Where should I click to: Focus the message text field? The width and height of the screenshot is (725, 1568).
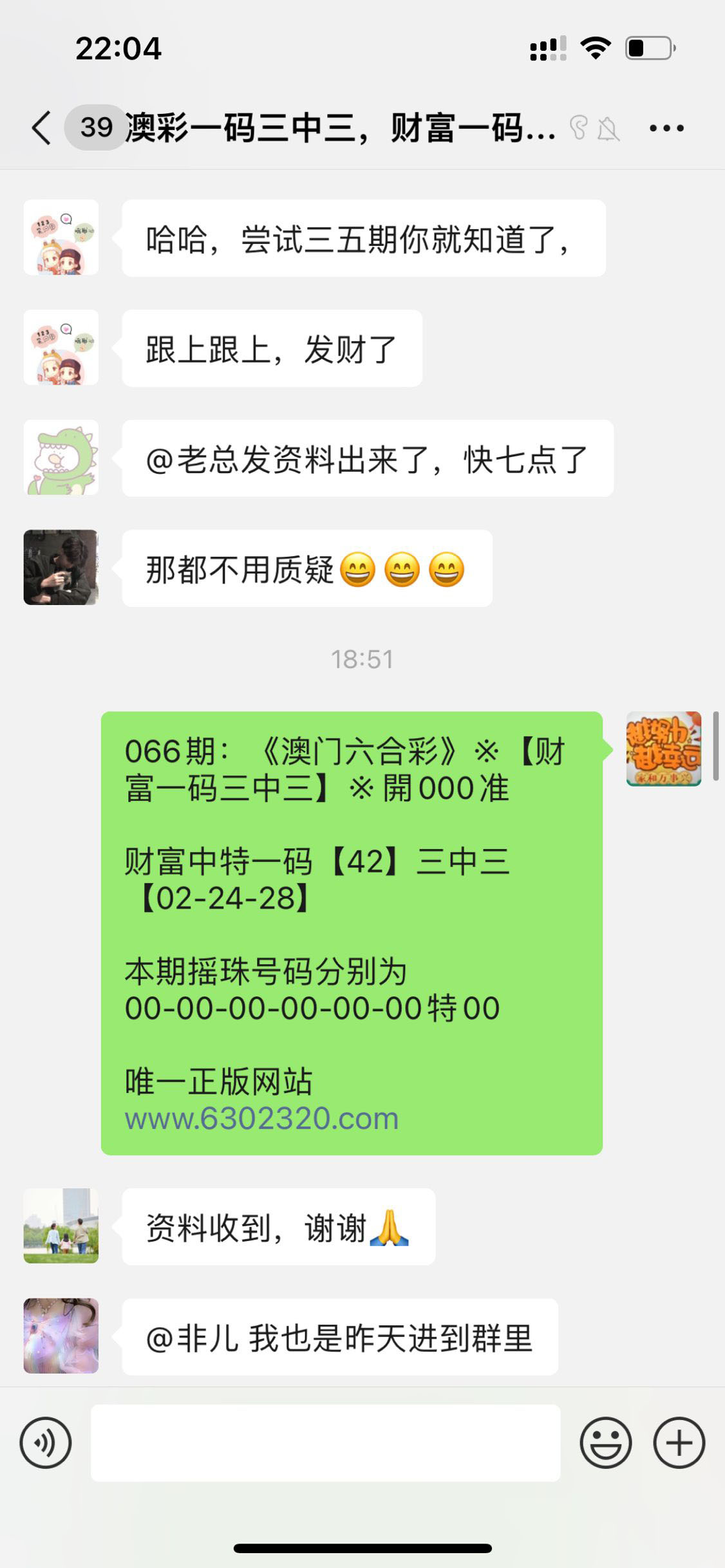(x=325, y=1442)
